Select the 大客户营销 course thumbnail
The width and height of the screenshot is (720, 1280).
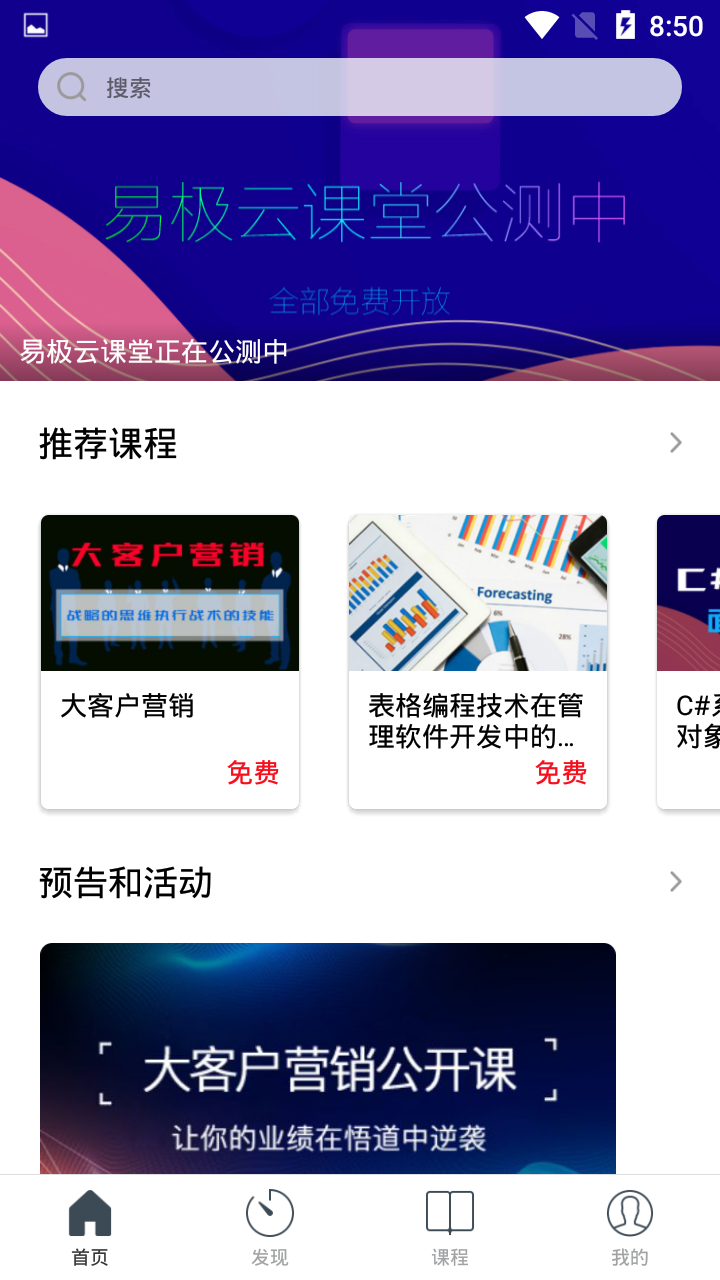click(169, 592)
